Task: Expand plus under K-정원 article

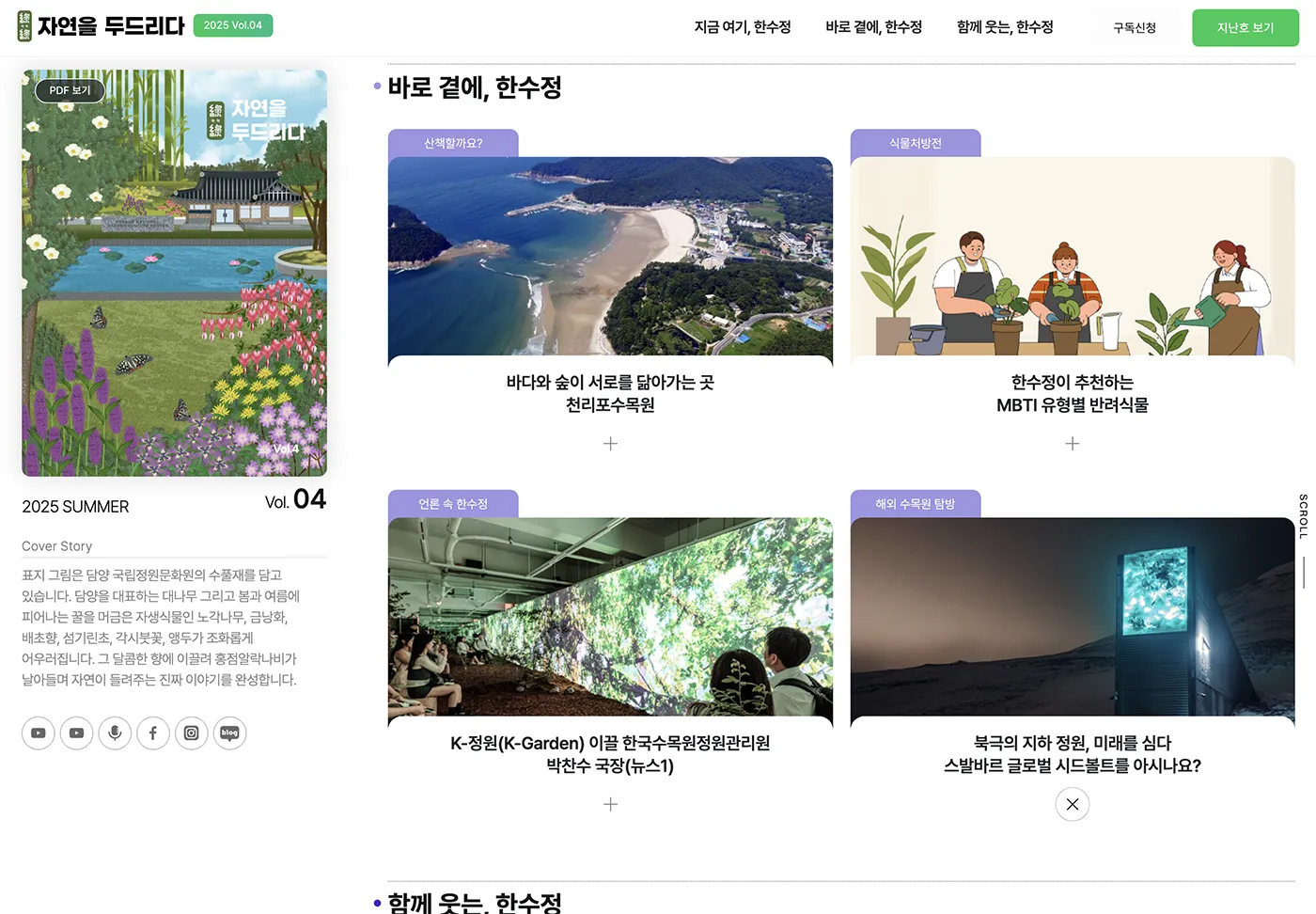Action: [610, 805]
